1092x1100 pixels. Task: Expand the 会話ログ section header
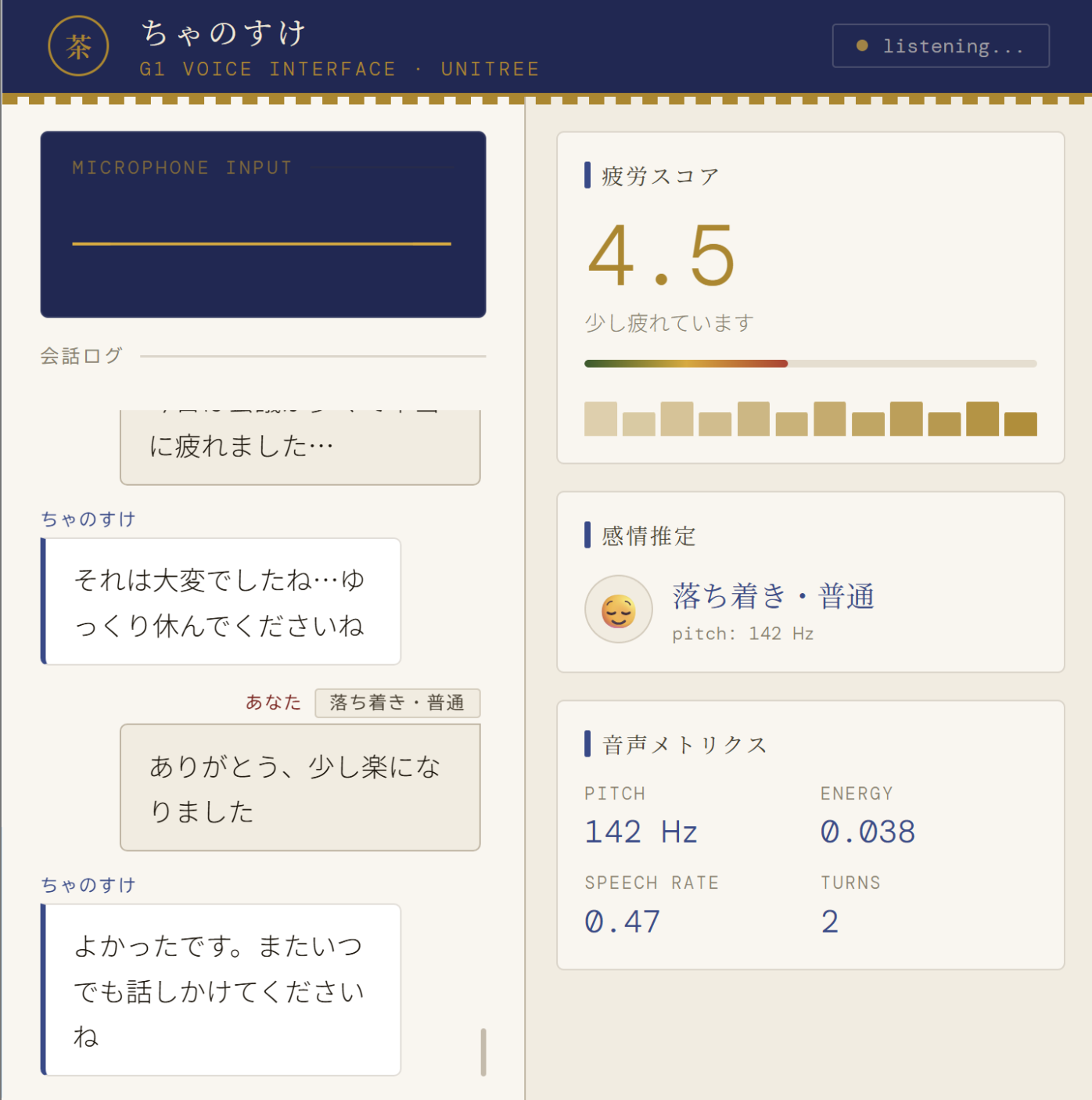pyautogui.click(x=81, y=355)
